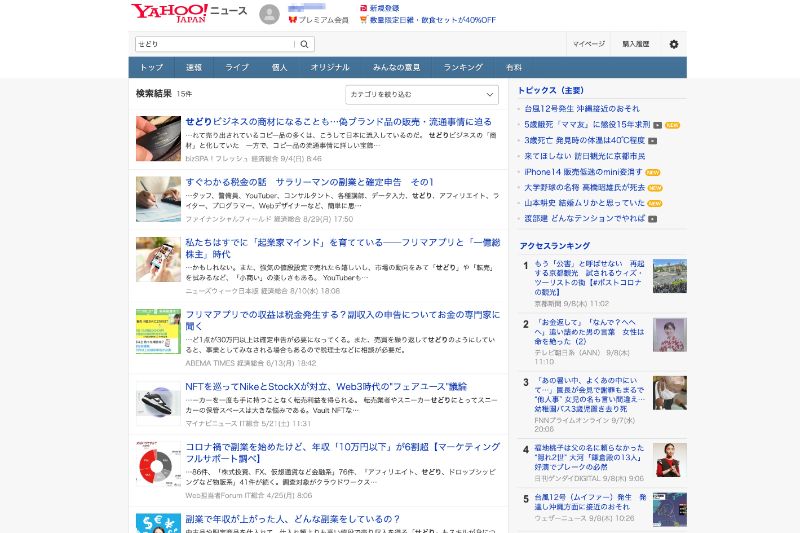Open the settings gear icon
This screenshot has width=800, height=533.
tap(673, 44)
